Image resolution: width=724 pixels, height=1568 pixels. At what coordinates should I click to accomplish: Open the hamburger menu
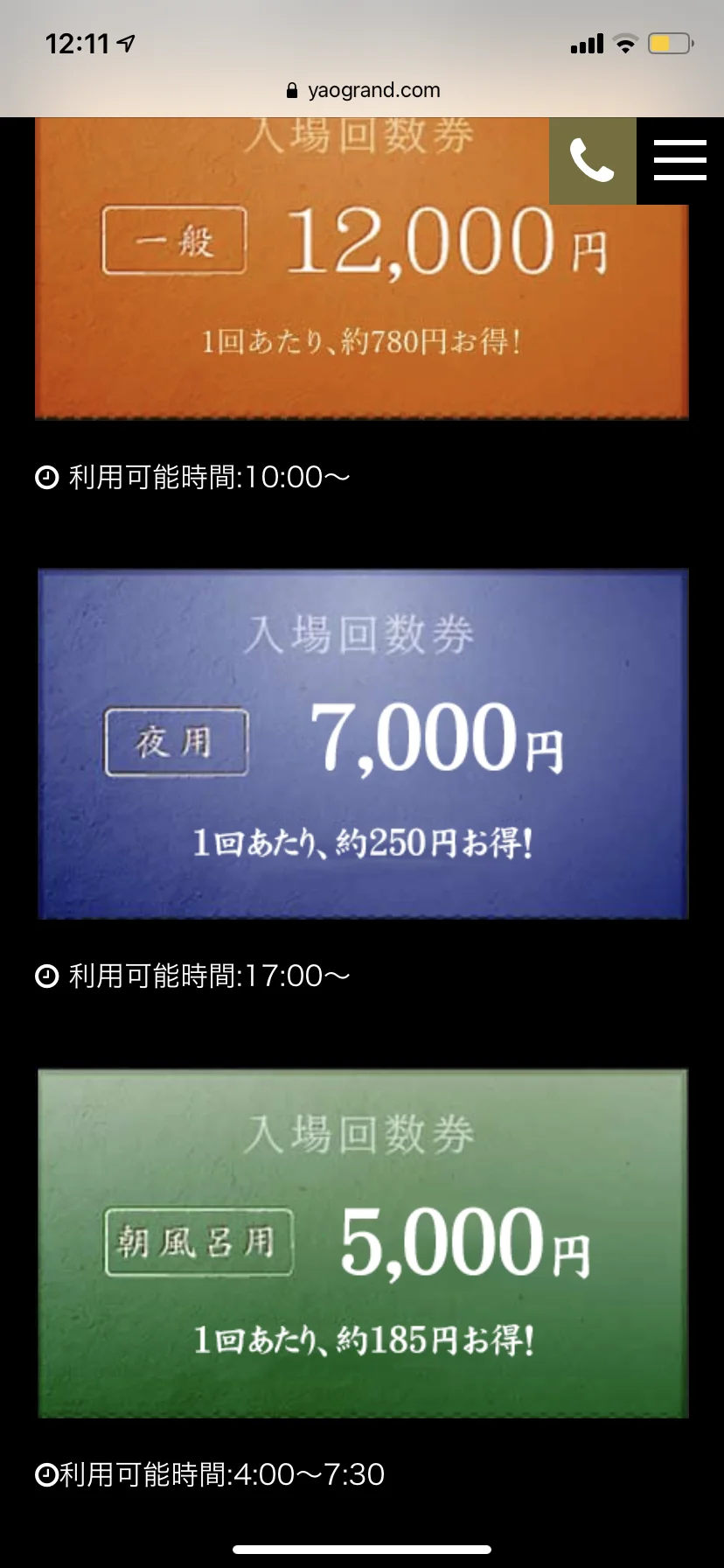679,160
